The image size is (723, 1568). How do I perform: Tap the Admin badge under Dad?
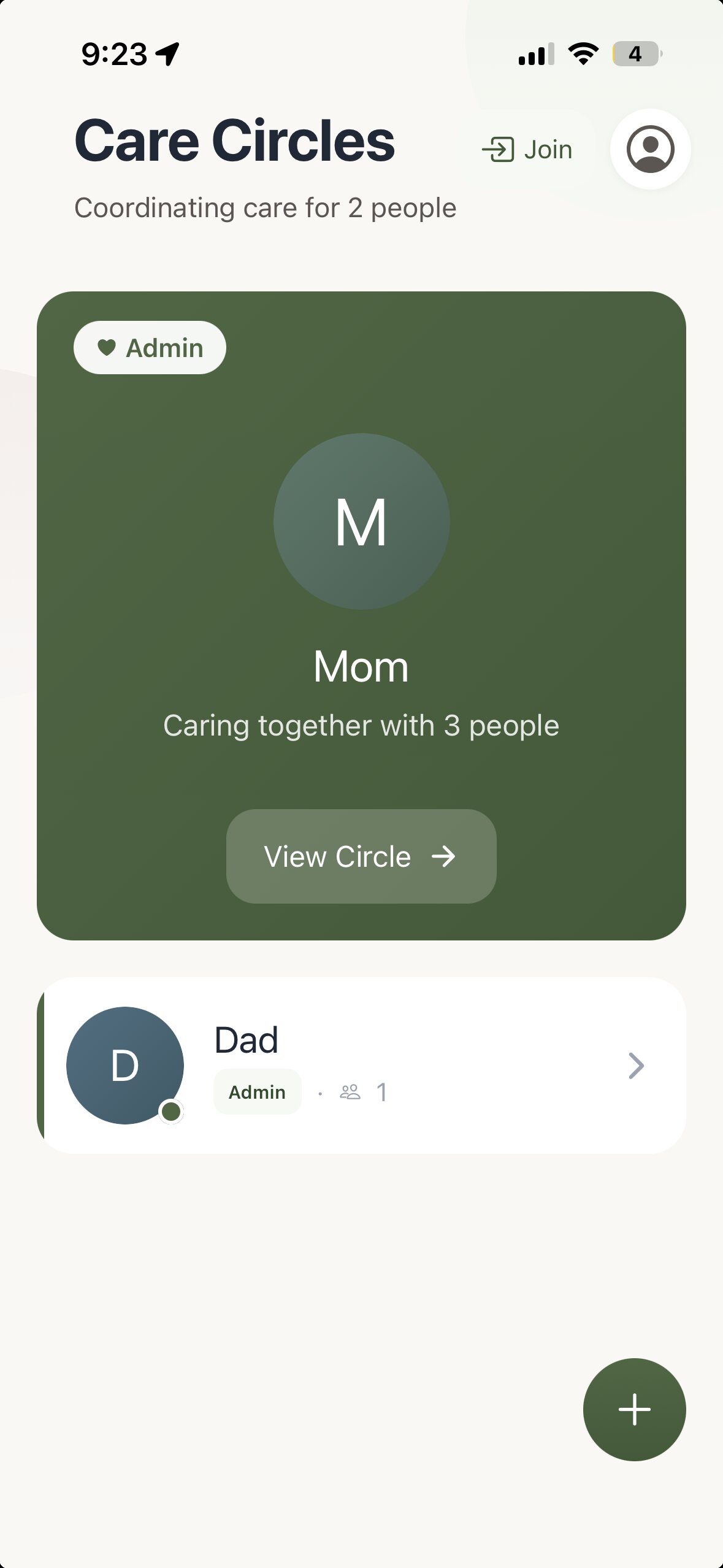tap(256, 1092)
